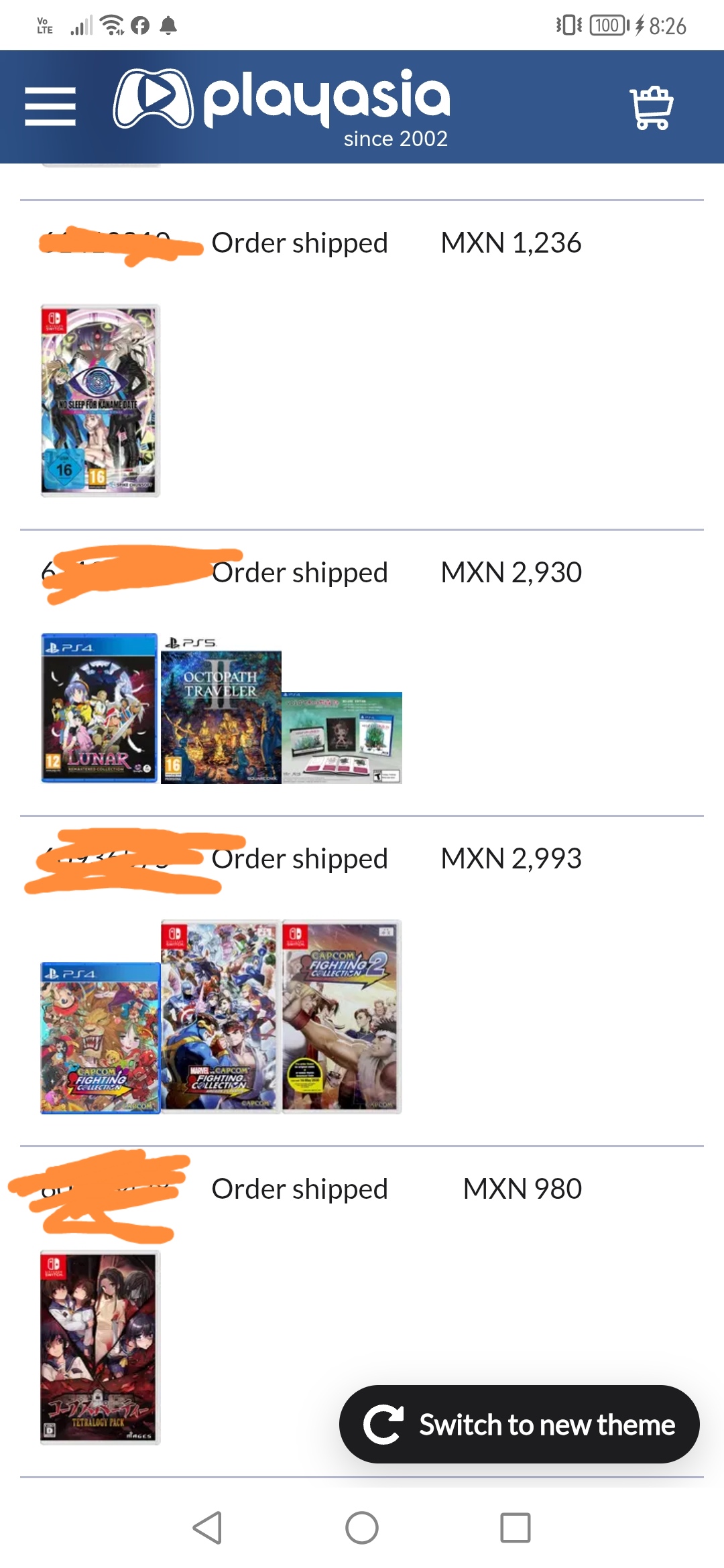This screenshot has height=1568, width=724.
Task: Open the Lunar Remastered Collection PS4 thumbnail
Action: (99, 708)
